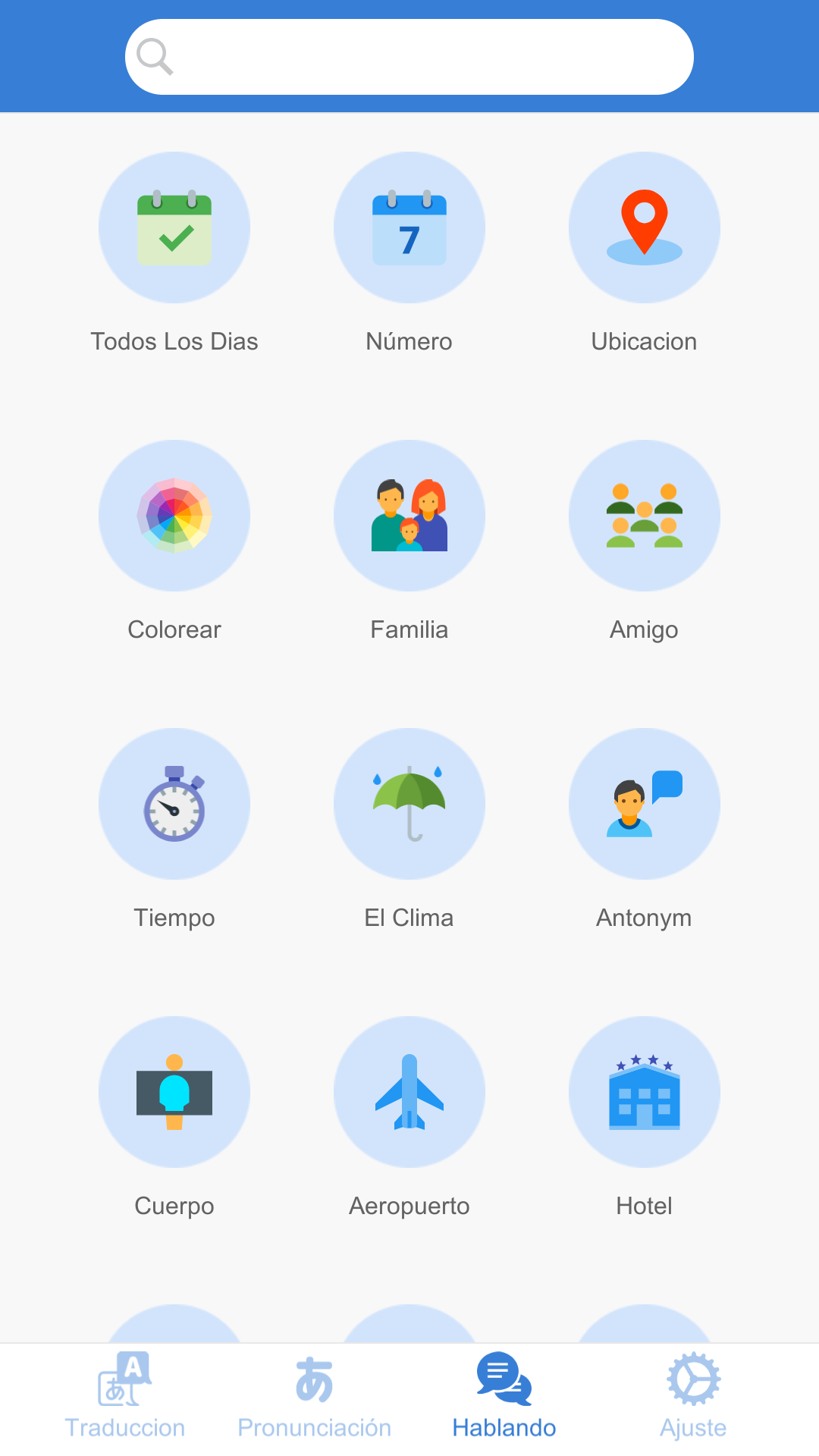Select the Hablando tab
Image resolution: width=819 pixels, height=1456 pixels.
pos(504,1396)
